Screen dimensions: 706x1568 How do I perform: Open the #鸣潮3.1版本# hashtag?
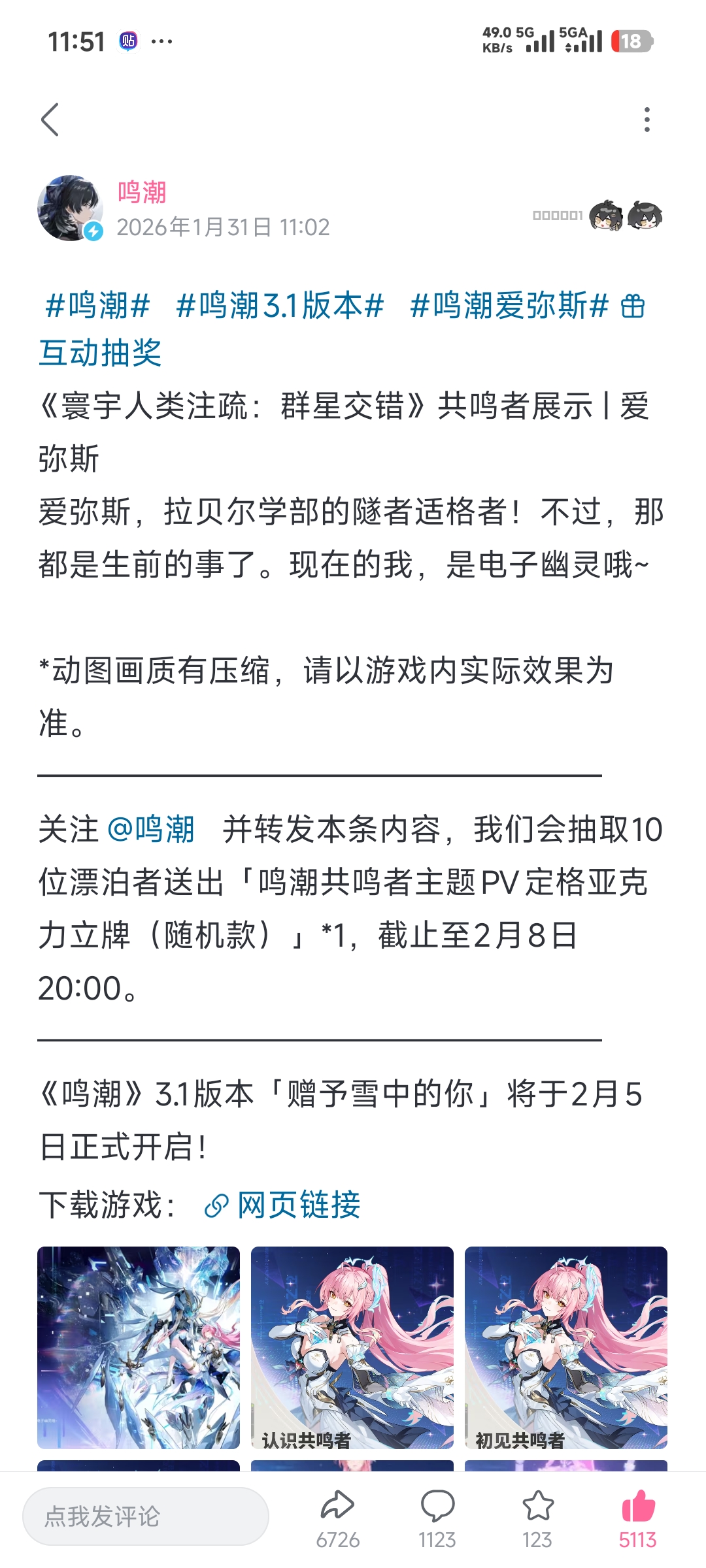coord(280,306)
